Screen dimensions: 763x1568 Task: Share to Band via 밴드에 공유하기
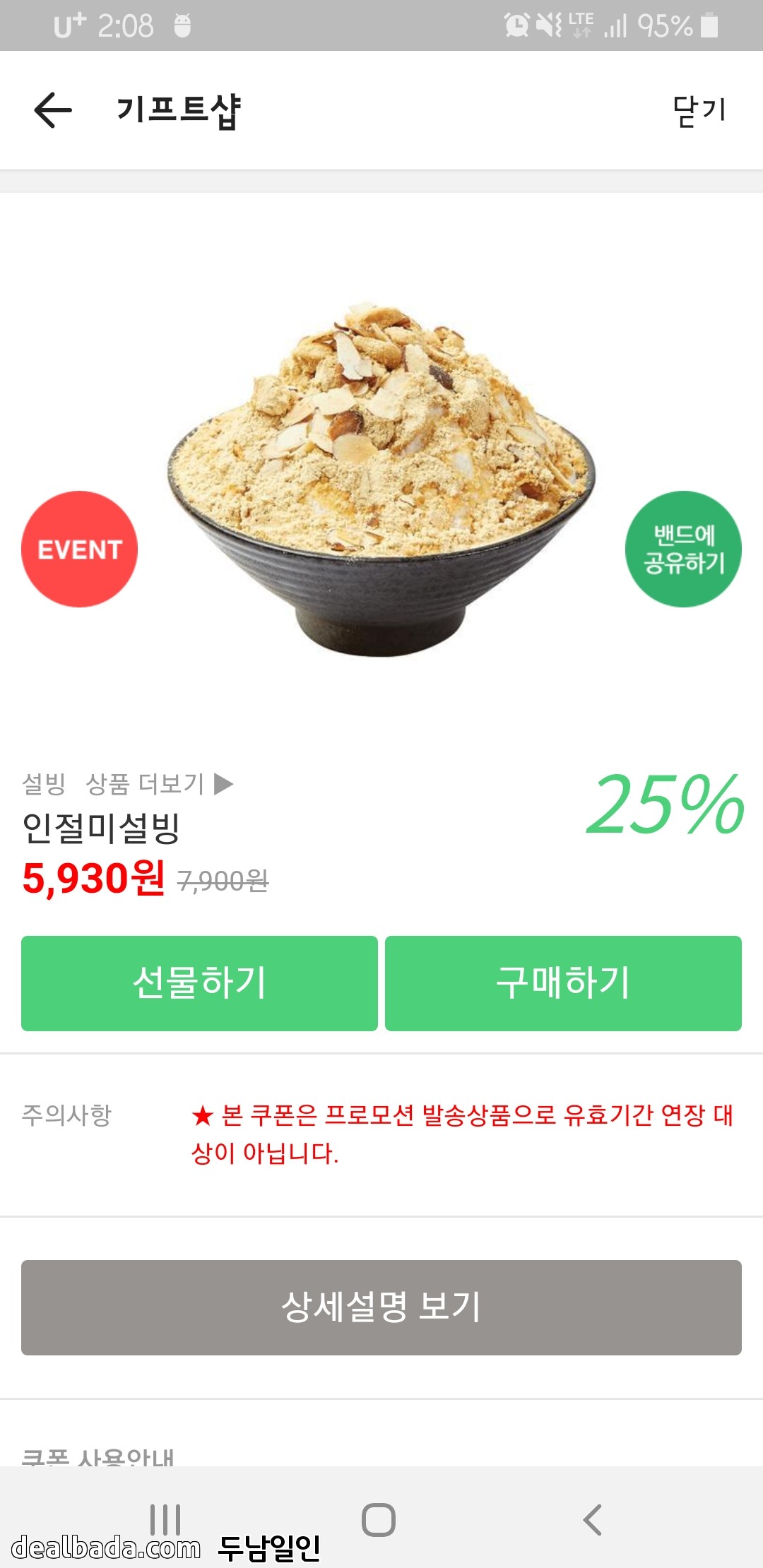(683, 549)
